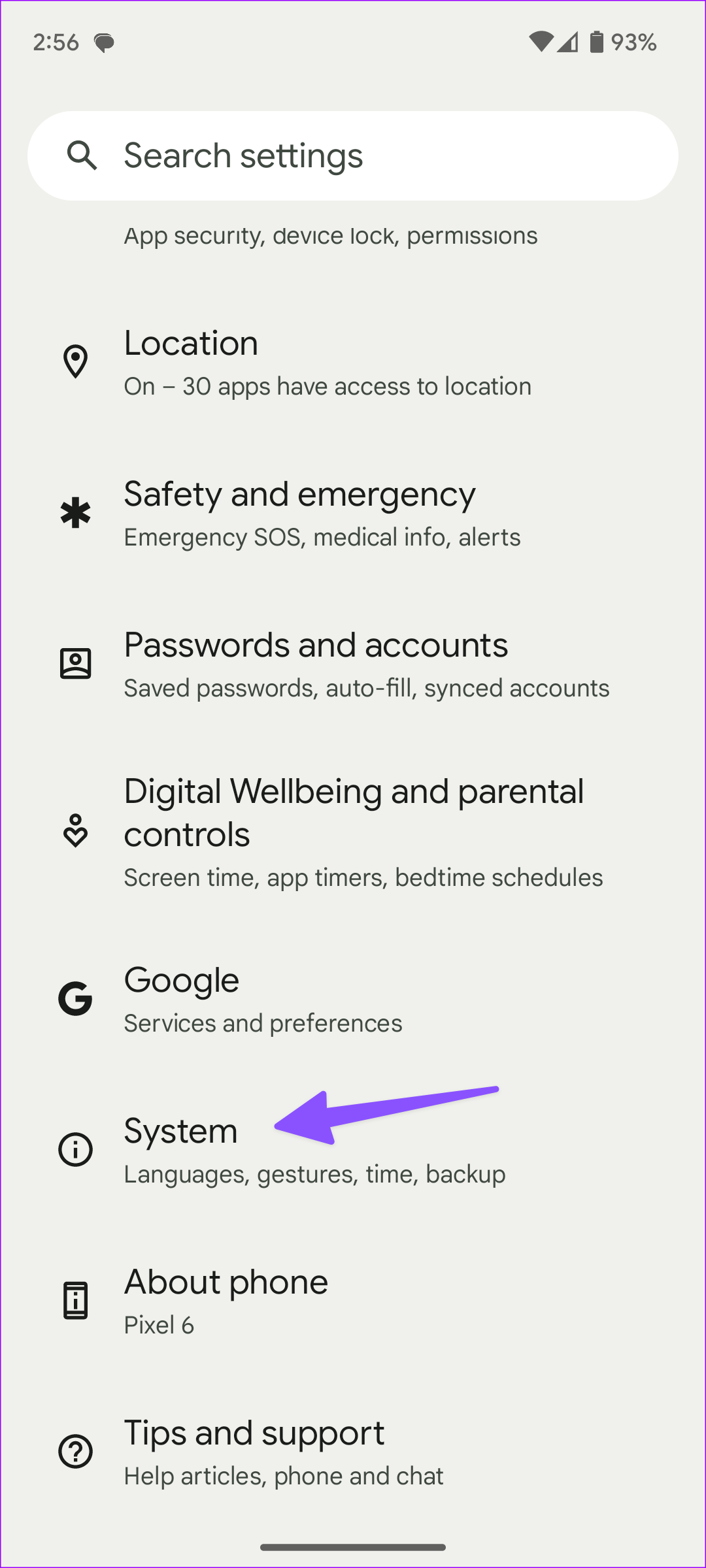Open Safety and emergency
The width and height of the screenshot is (706, 1568).
(x=327, y=514)
